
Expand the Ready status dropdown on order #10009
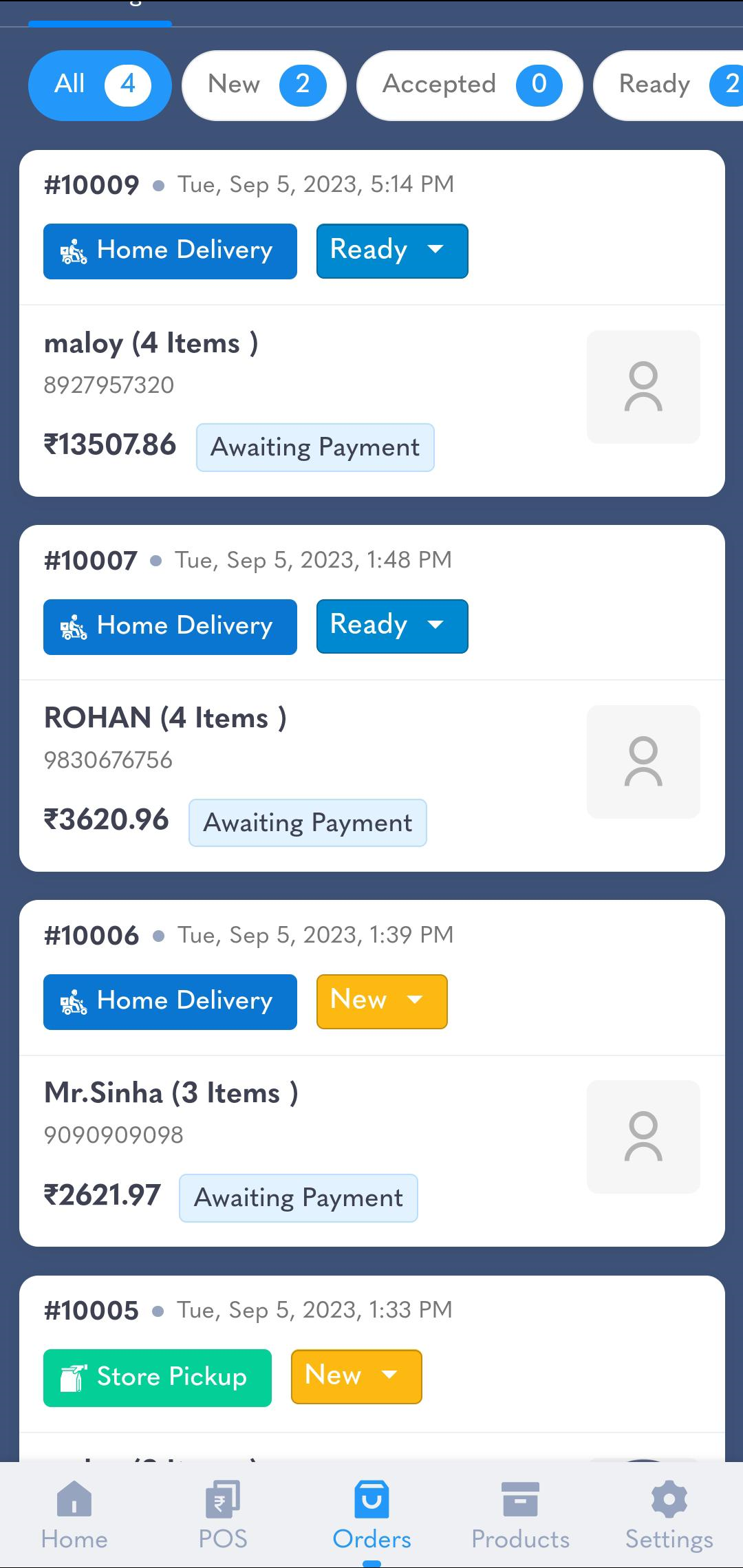coord(392,250)
